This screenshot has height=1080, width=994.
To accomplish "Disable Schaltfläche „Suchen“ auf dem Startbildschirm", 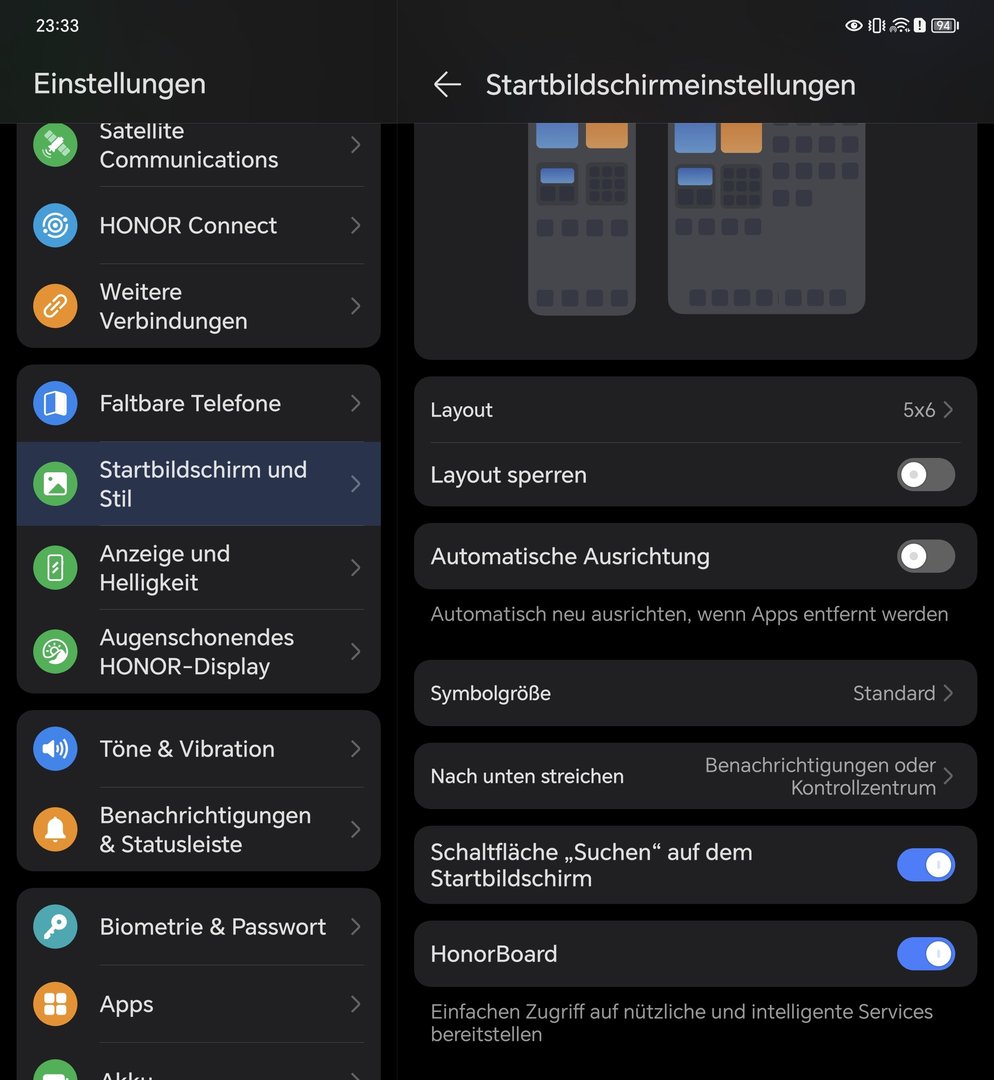I will (925, 865).
